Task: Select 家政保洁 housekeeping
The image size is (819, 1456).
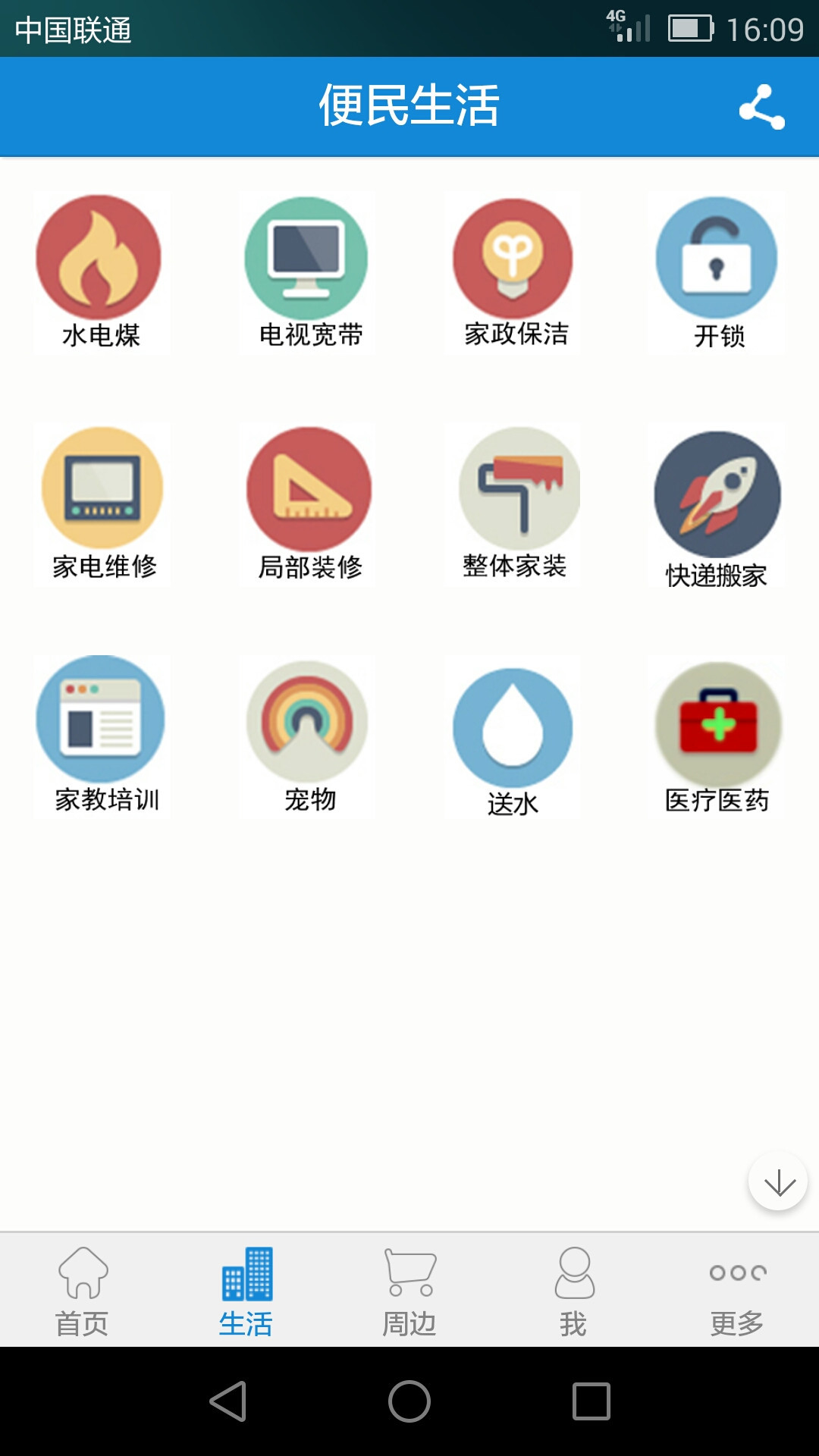Action: pos(513,273)
